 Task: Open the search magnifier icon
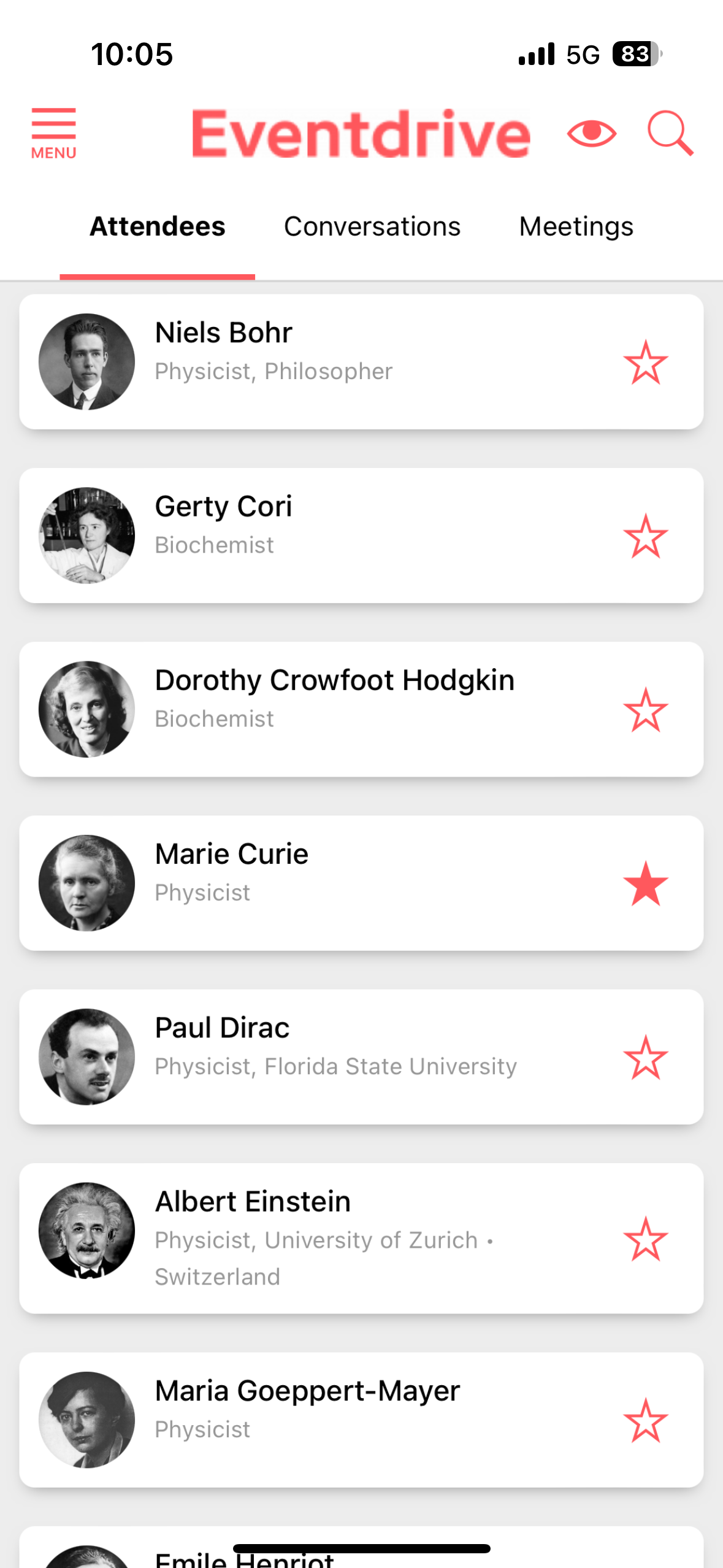tap(670, 133)
